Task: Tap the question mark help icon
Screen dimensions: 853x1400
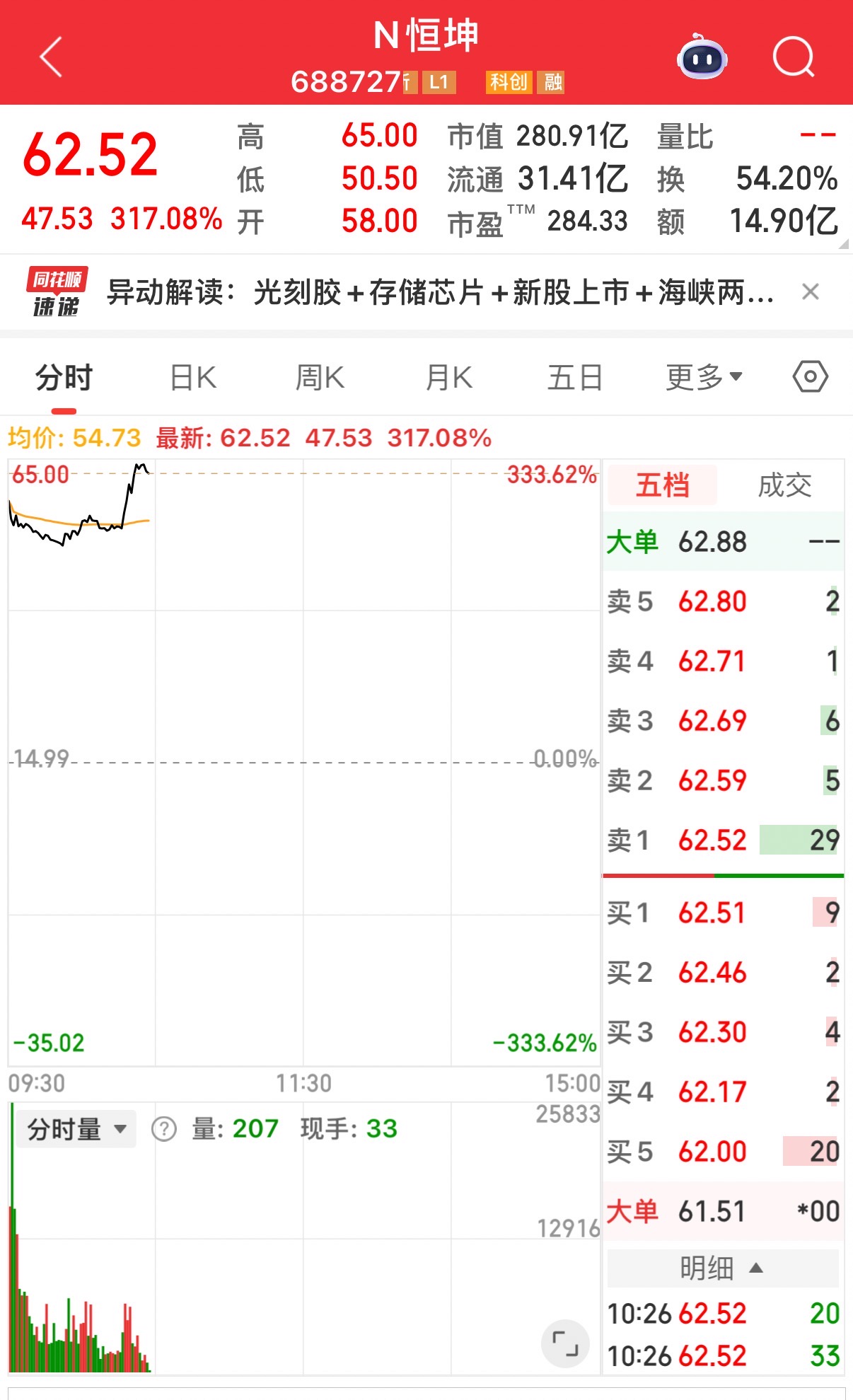Action: coord(164,1129)
